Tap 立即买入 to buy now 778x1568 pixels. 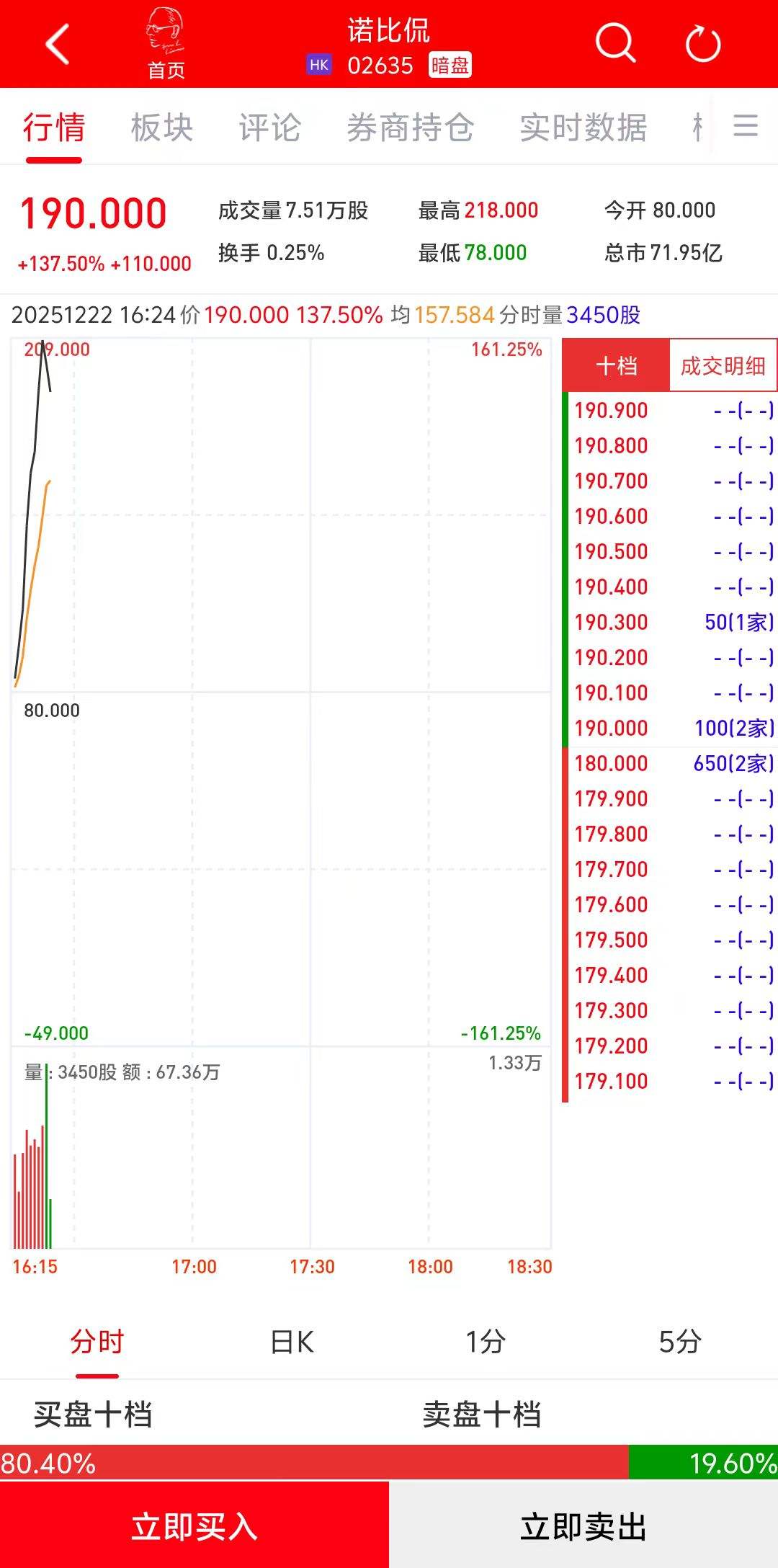(x=194, y=1526)
